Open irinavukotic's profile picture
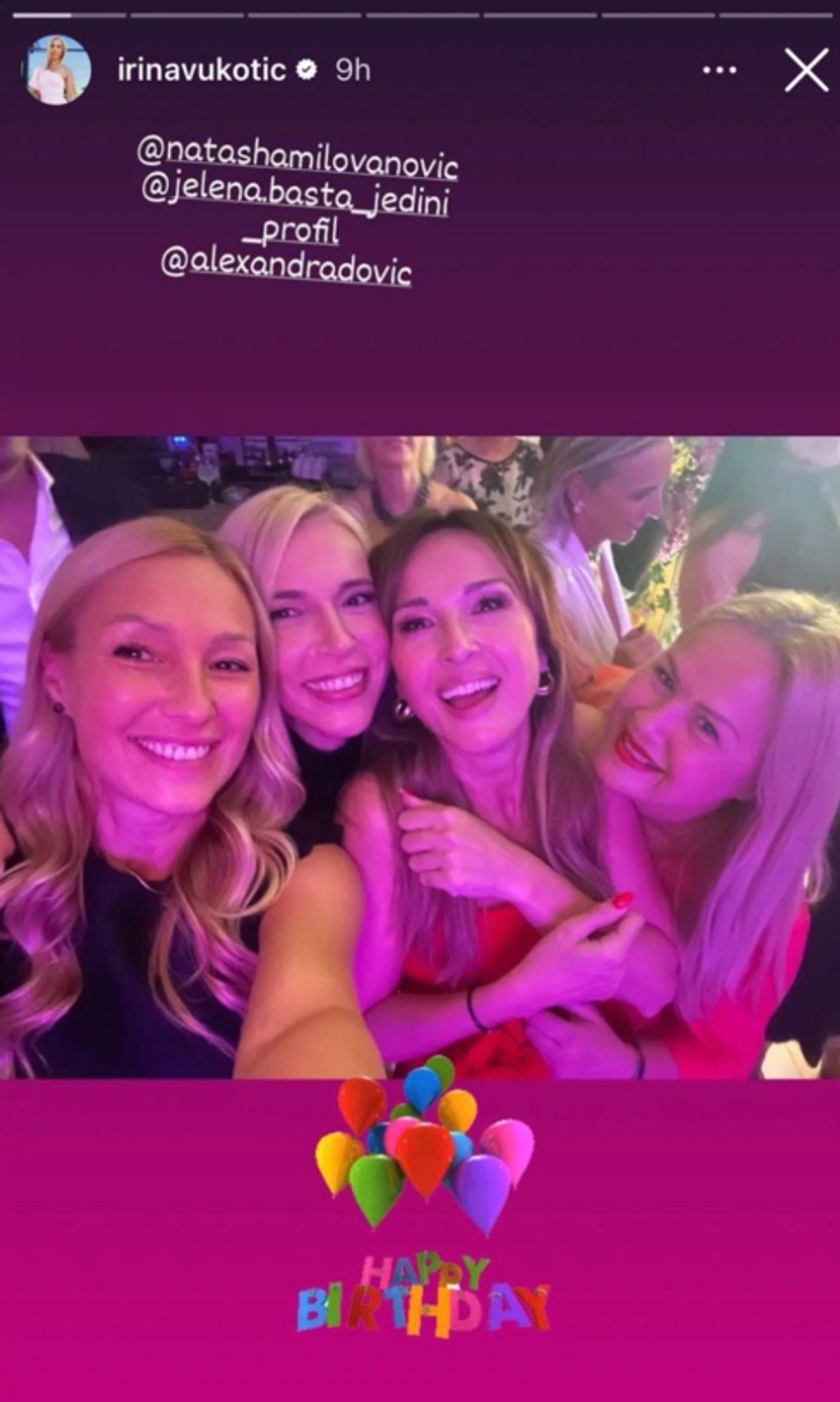 [x=58, y=69]
